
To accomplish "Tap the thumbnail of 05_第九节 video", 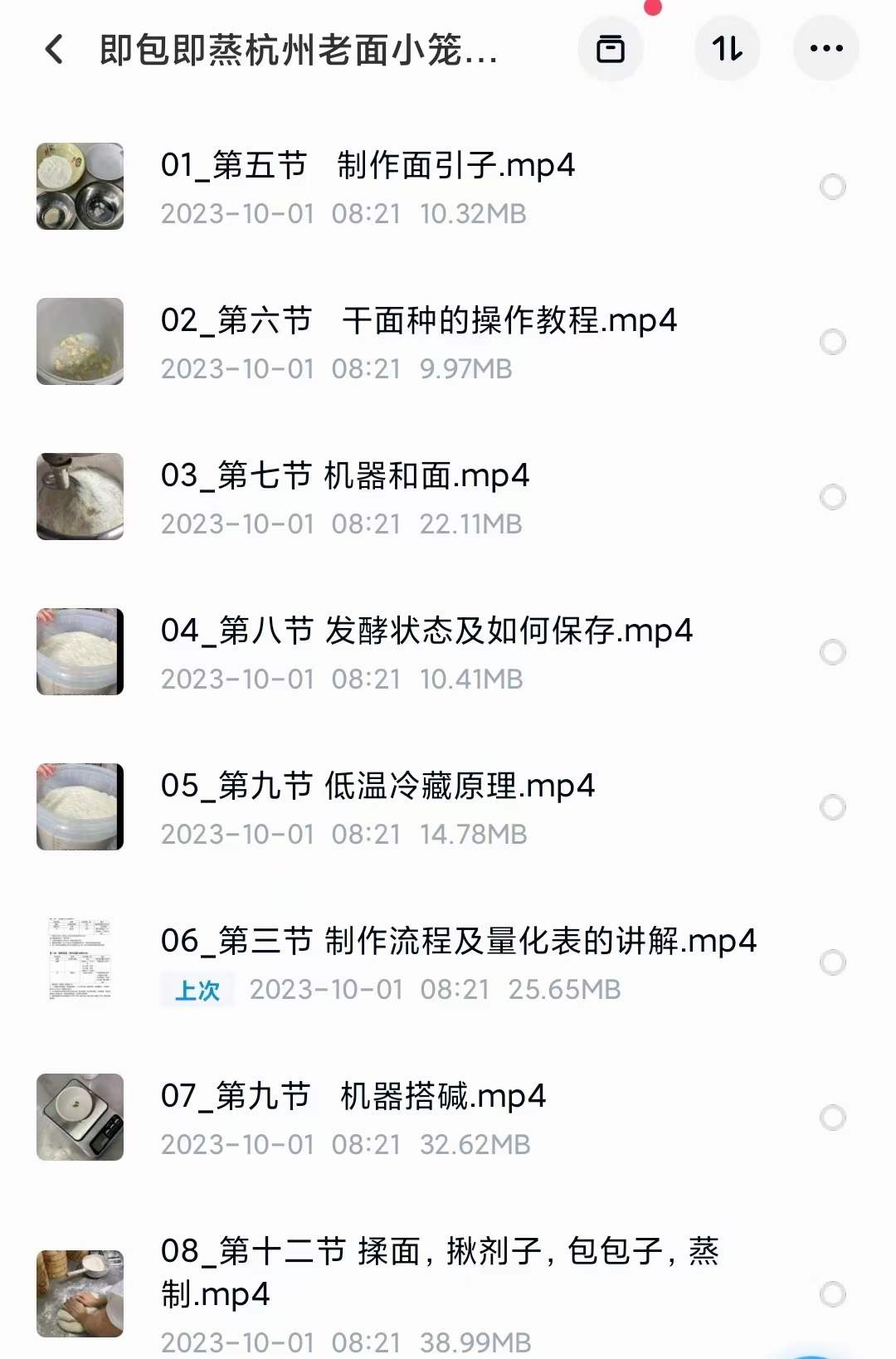I will coord(80,807).
